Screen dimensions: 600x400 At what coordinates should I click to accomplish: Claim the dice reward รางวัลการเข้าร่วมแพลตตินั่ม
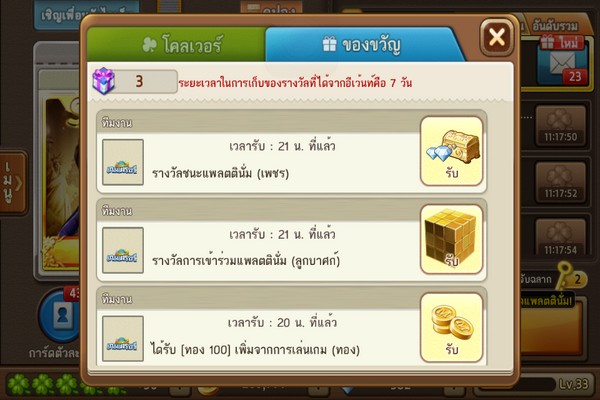coord(451,240)
